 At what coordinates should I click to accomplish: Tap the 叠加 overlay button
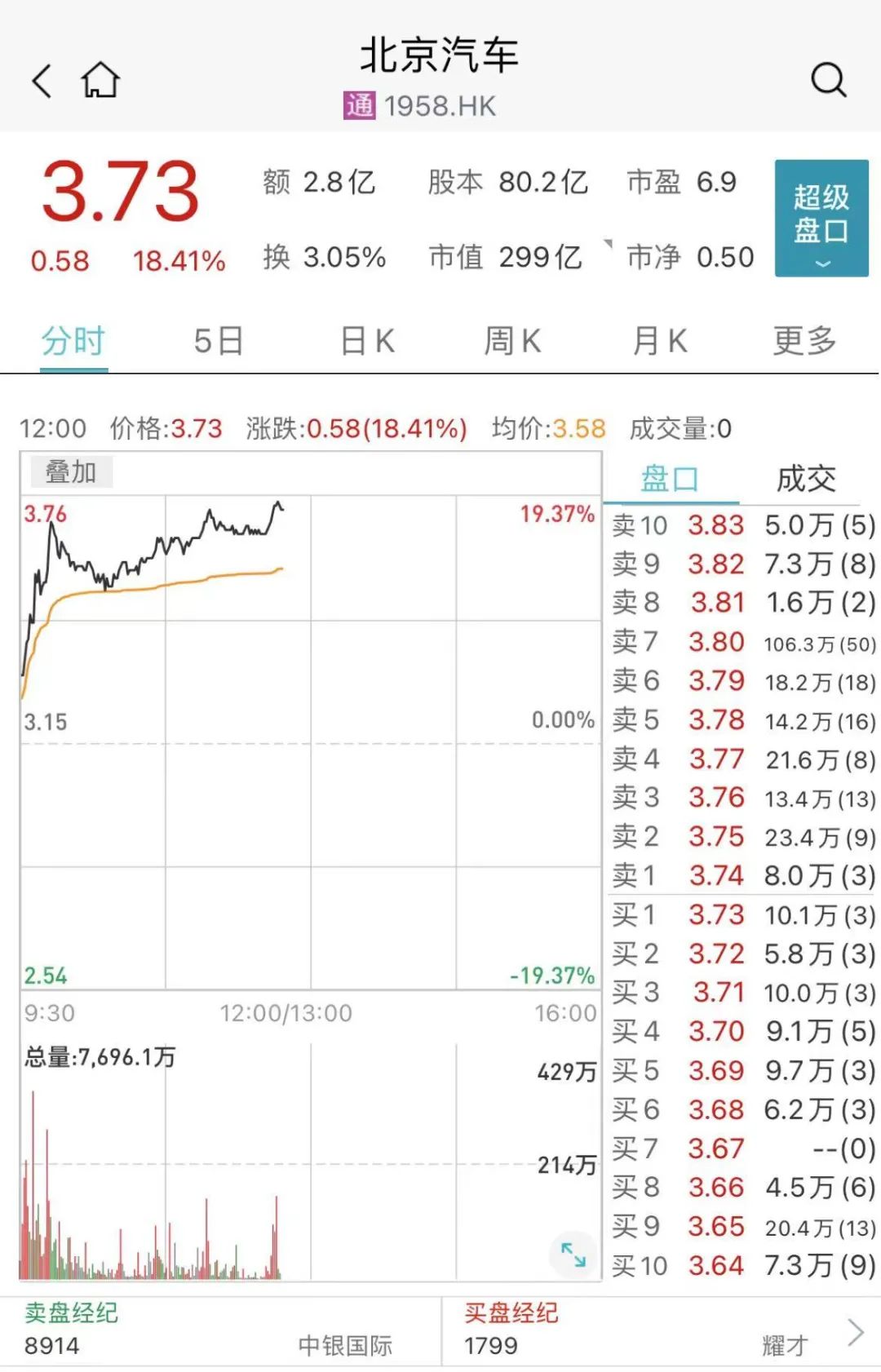[x=71, y=472]
